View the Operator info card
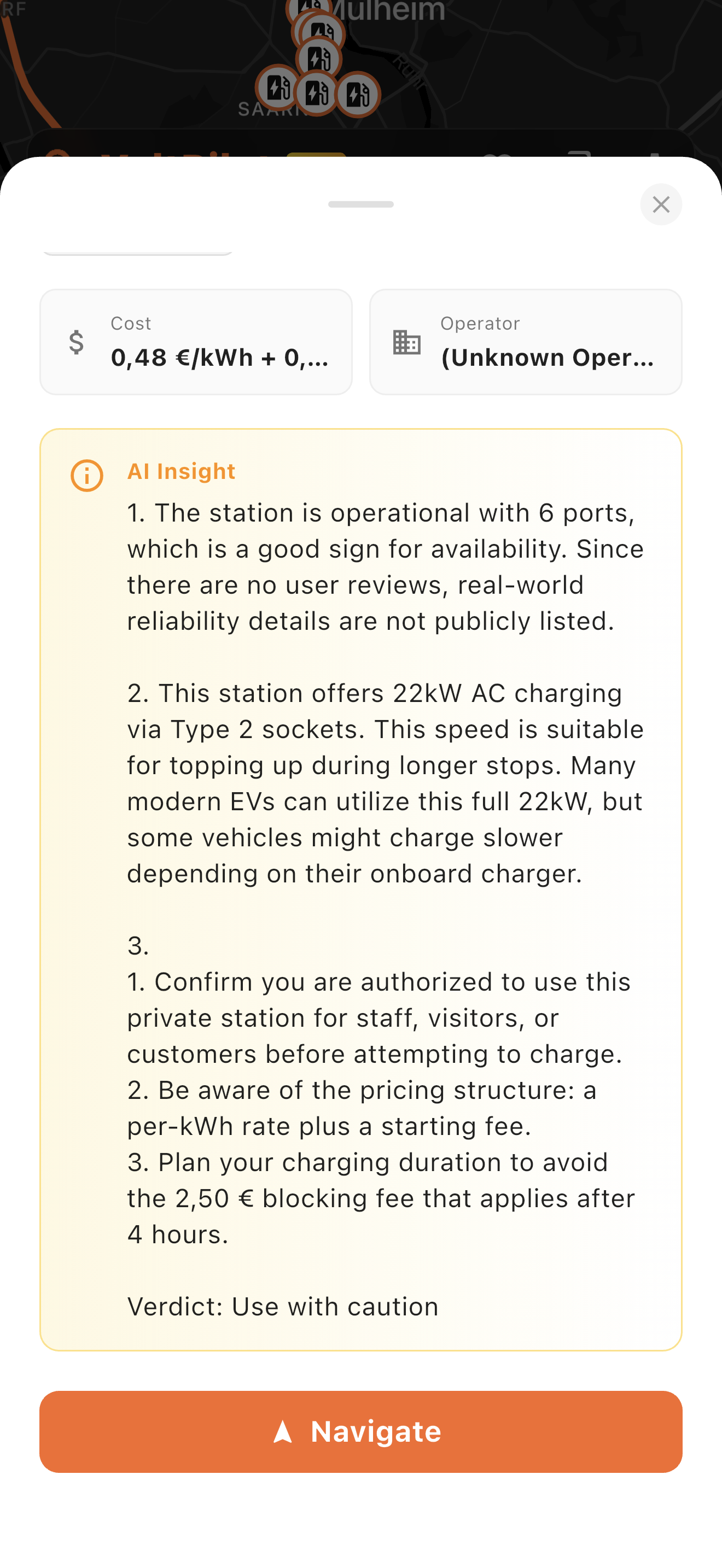Viewport: 722px width, 1568px height. point(526,342)
